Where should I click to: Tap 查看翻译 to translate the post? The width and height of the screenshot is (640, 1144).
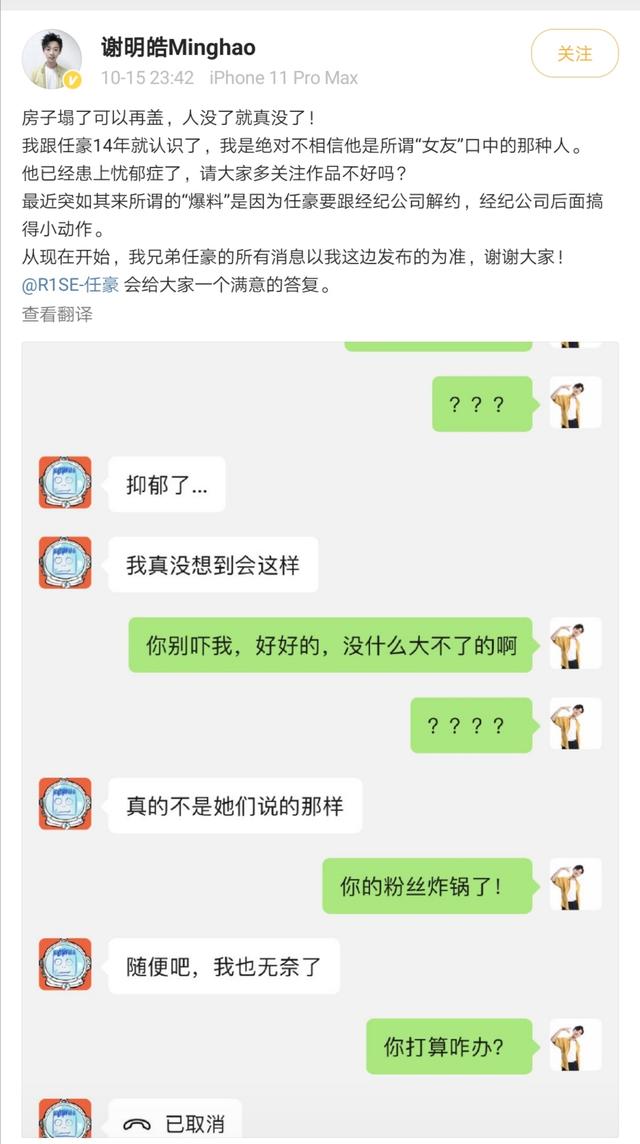coord(57,314)
